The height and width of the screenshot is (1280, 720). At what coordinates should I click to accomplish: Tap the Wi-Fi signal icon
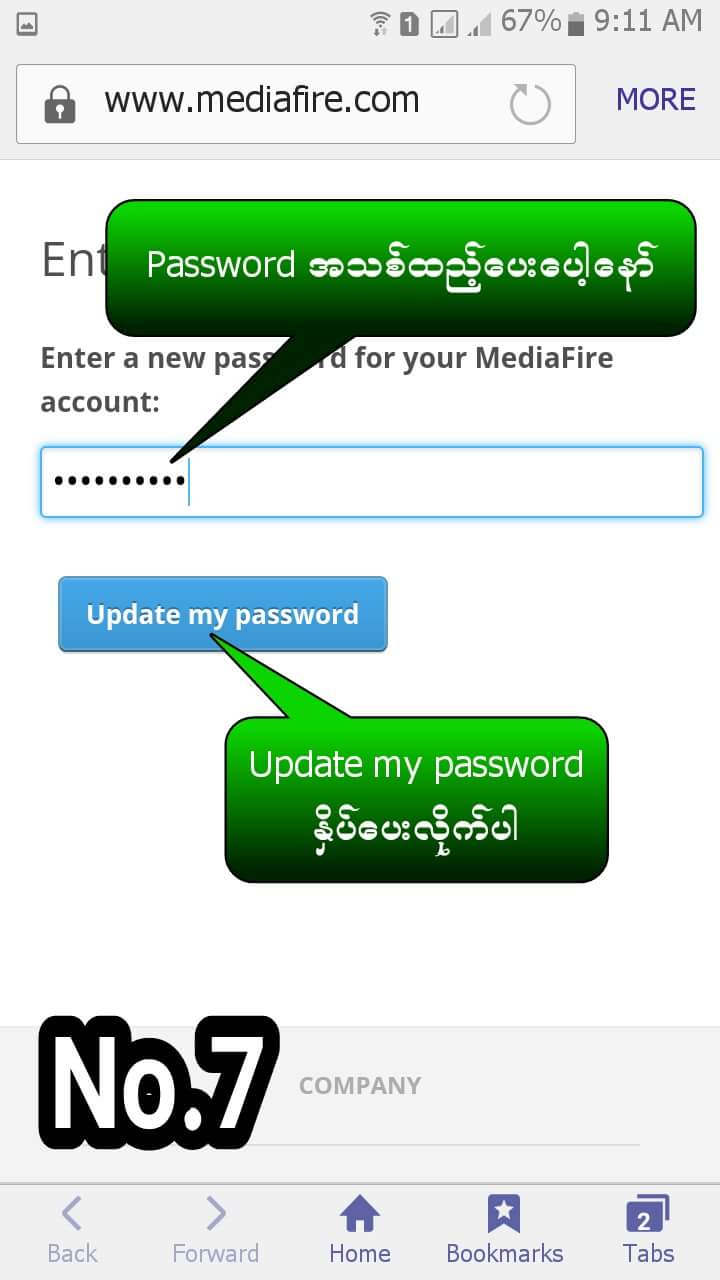(x=380, y=20)
